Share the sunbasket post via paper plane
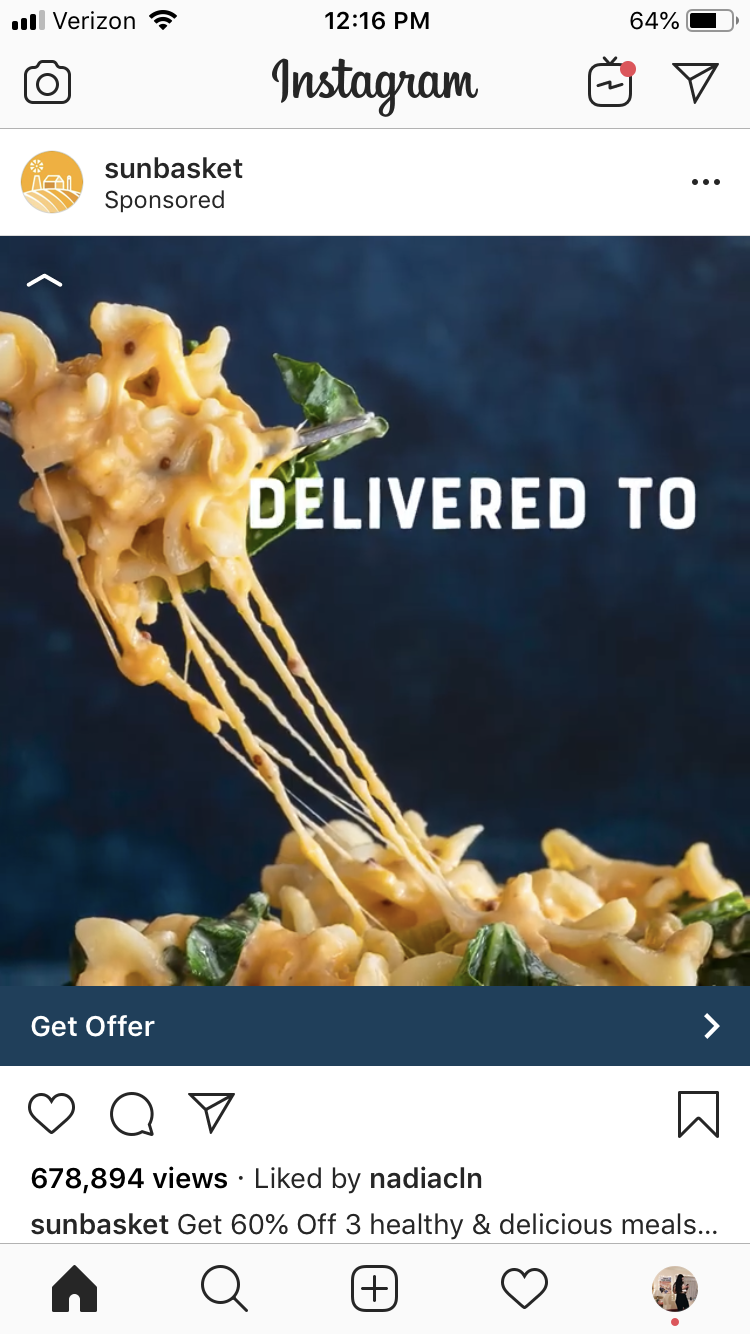750x1334 pixels. (x=211, y=1112)
